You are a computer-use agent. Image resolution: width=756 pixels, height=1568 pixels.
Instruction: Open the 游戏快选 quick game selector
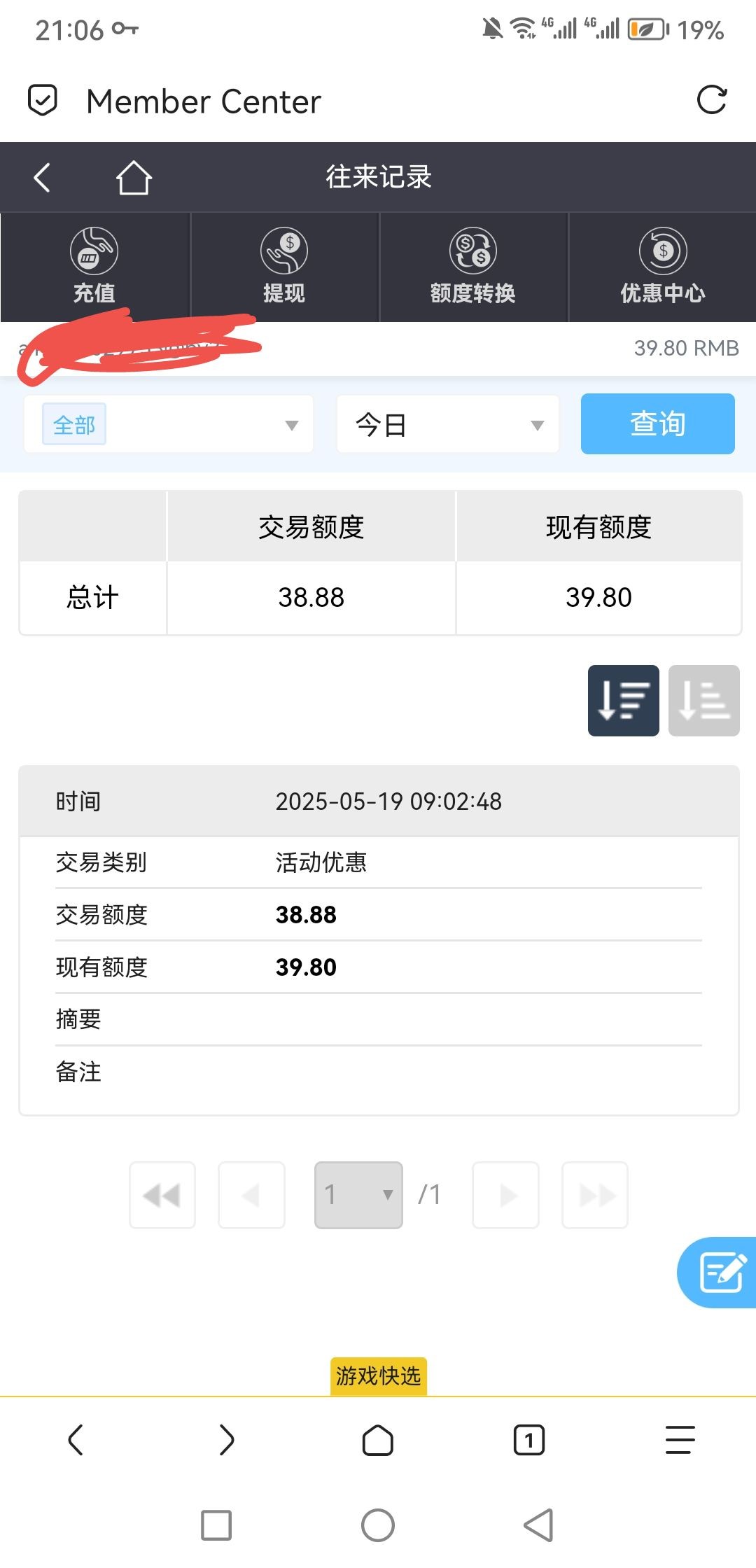point(379,1376)
